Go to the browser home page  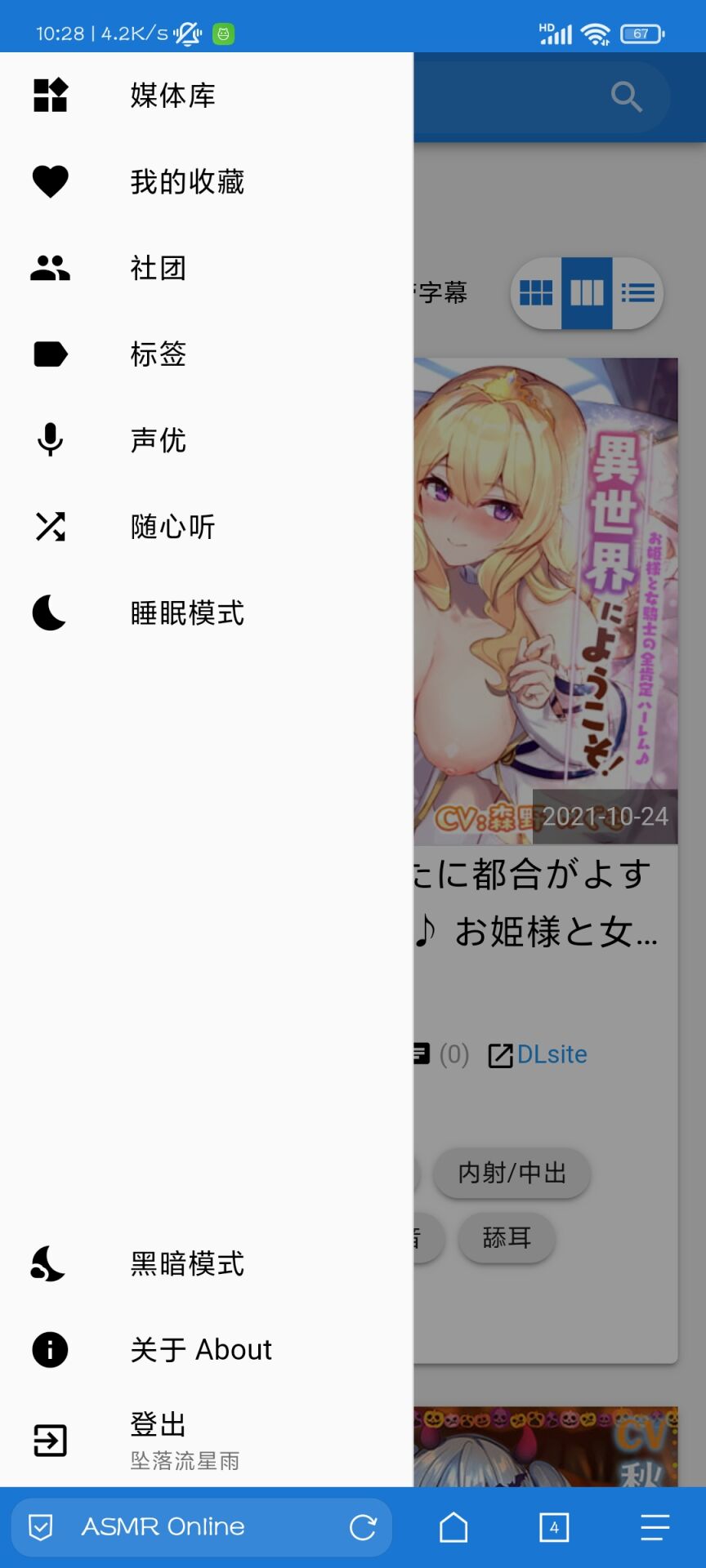(454, 1526)
